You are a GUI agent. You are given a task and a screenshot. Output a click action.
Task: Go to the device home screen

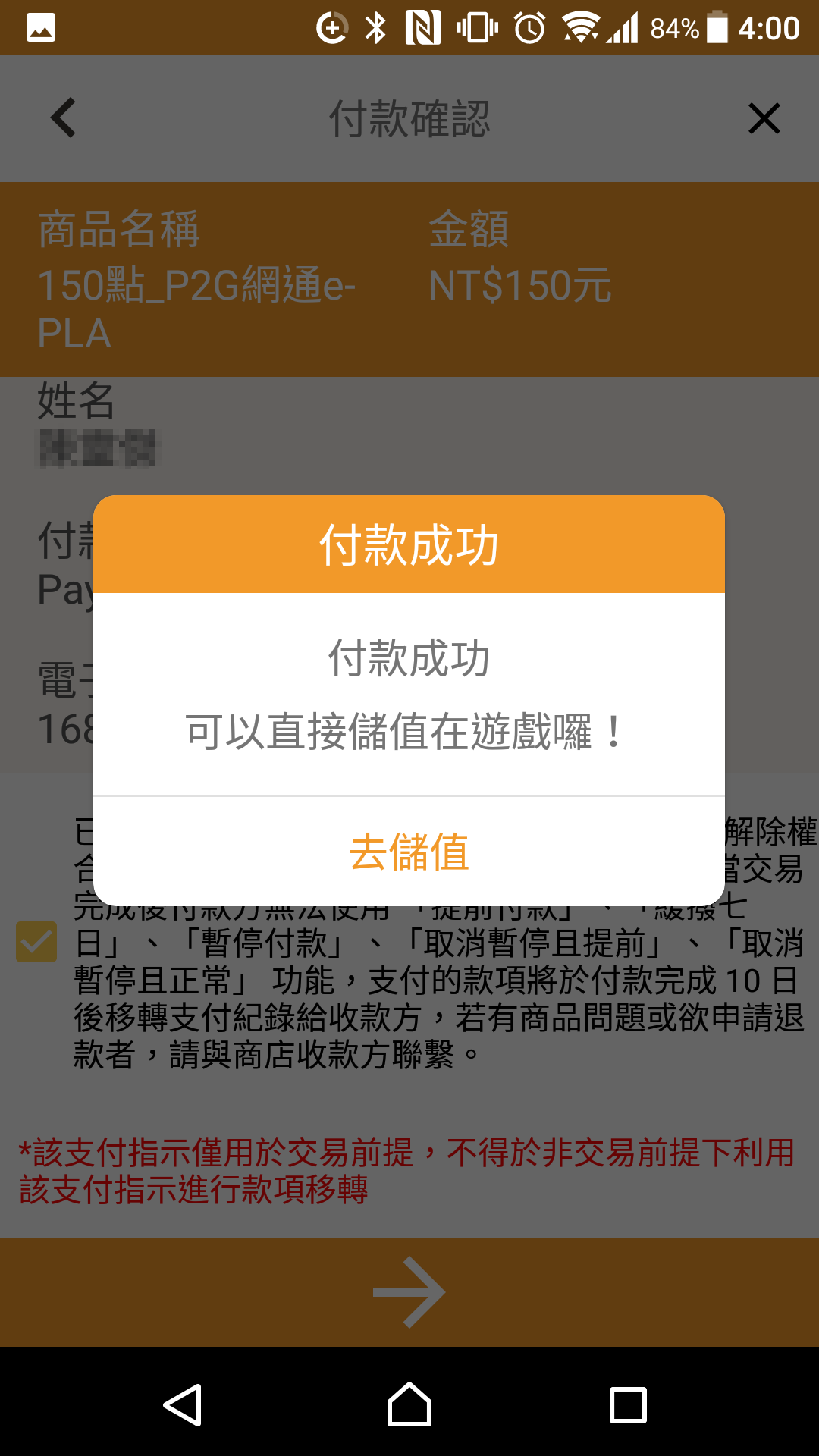coord(409,1405)
